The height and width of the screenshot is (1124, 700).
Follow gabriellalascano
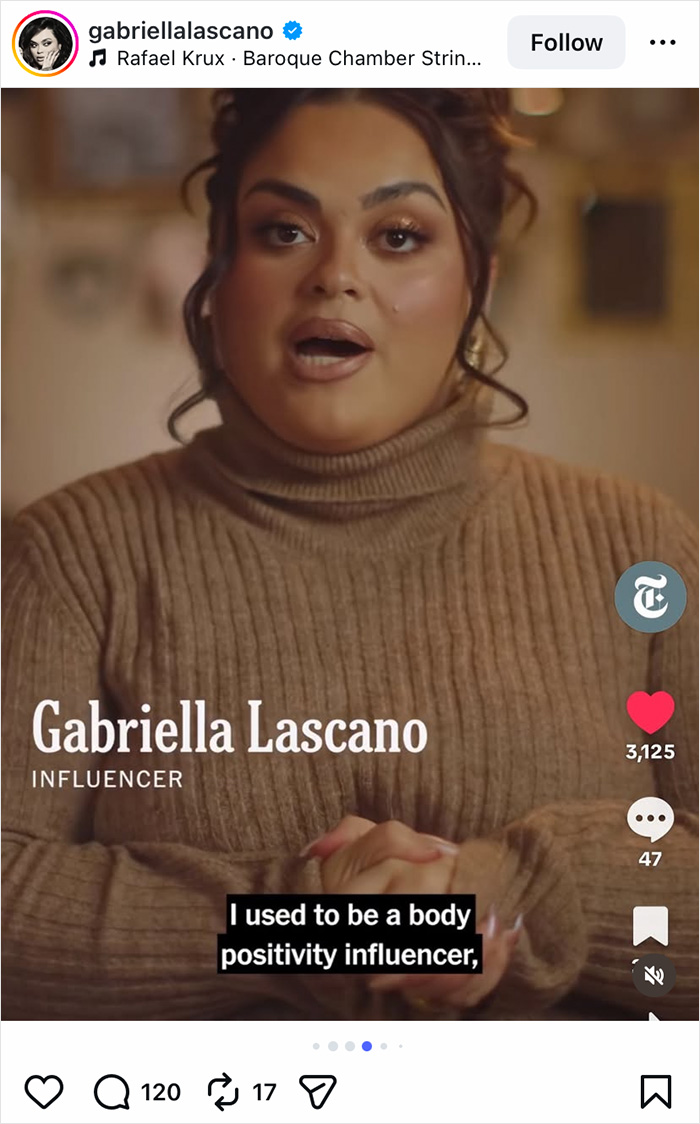[x=566, y=43]
